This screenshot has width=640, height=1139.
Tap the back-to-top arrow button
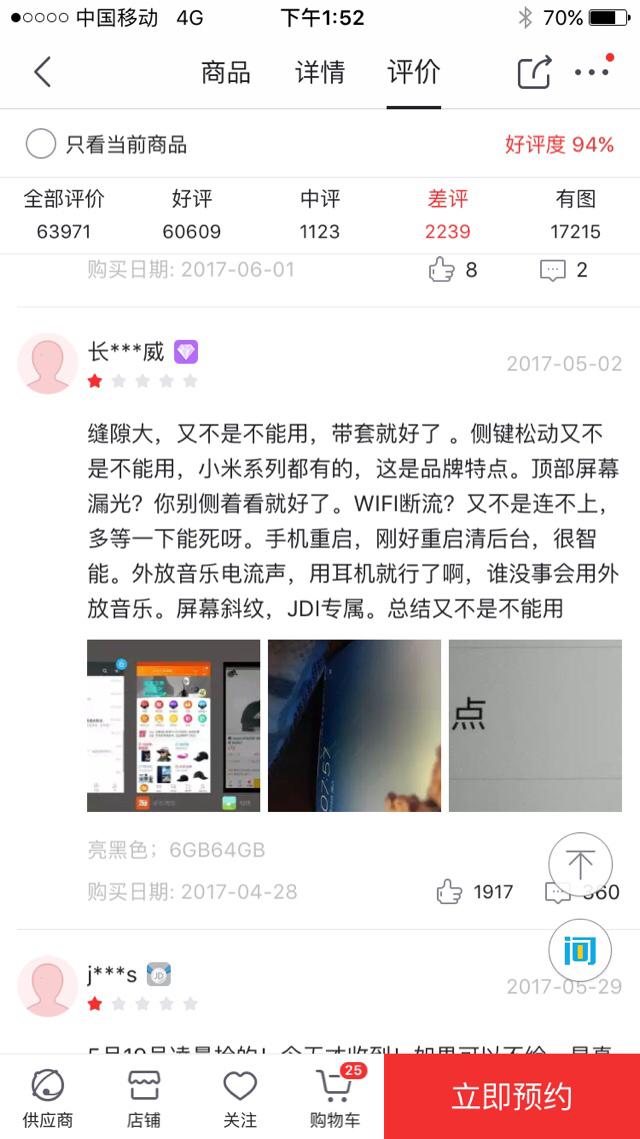point(580,864)
